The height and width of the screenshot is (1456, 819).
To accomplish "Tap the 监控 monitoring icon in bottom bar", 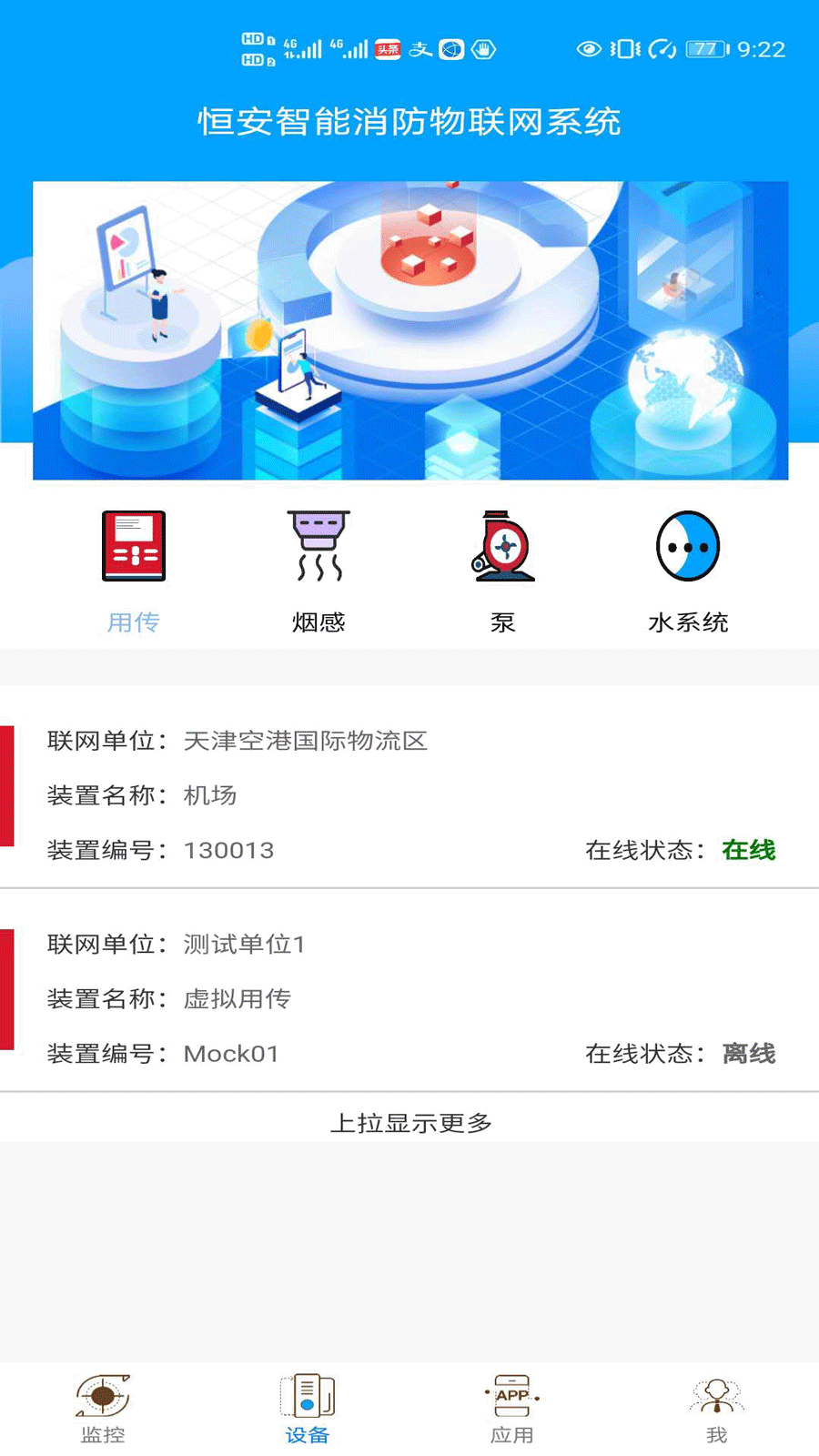I will click(103, 1406).
